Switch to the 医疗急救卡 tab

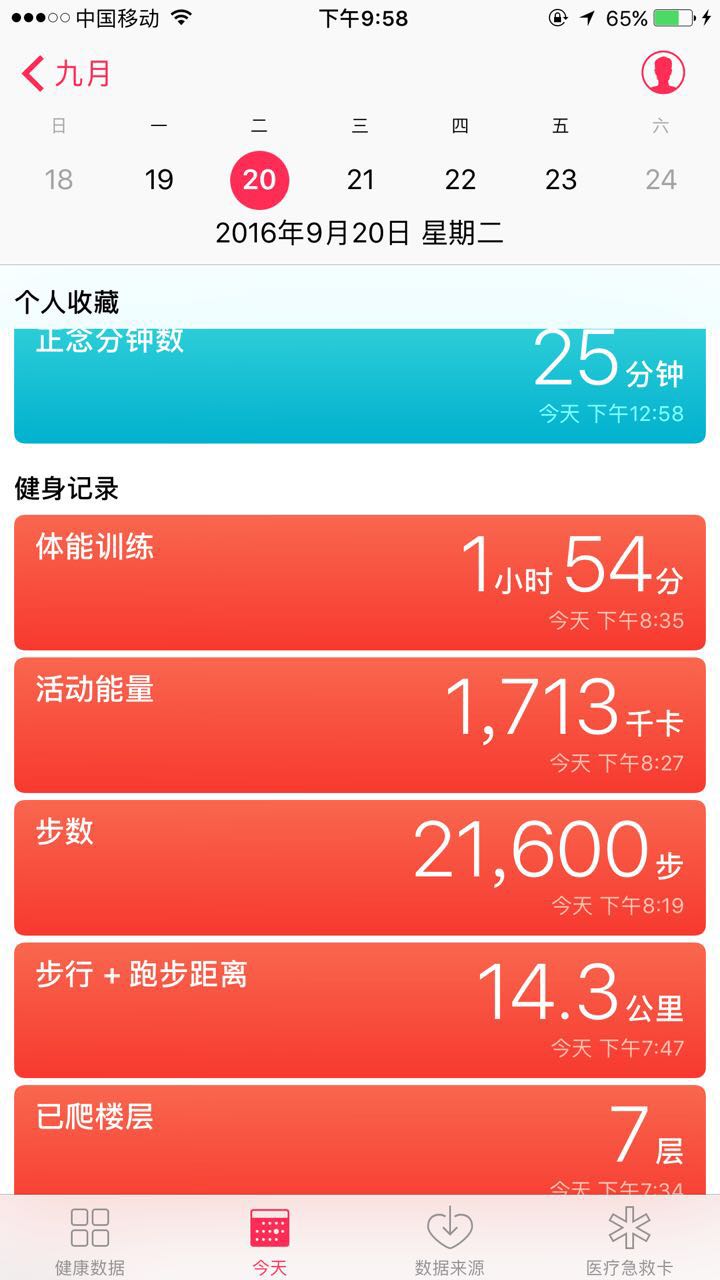(x=629, y=1240)
